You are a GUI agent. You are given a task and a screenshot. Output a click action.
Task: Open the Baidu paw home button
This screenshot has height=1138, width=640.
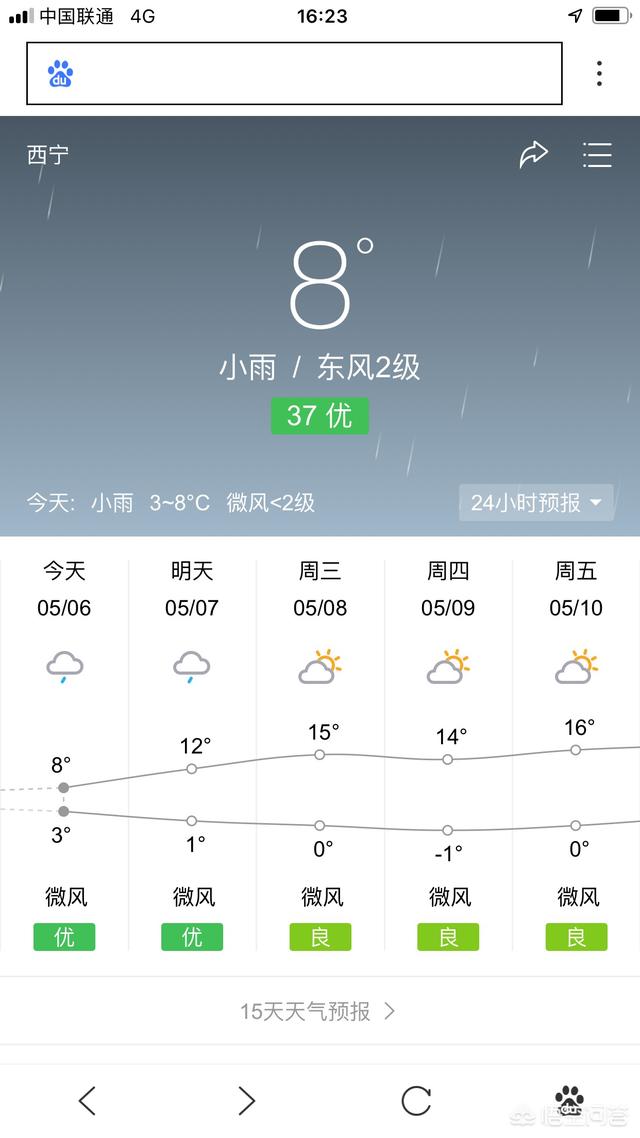(570, 1100)
